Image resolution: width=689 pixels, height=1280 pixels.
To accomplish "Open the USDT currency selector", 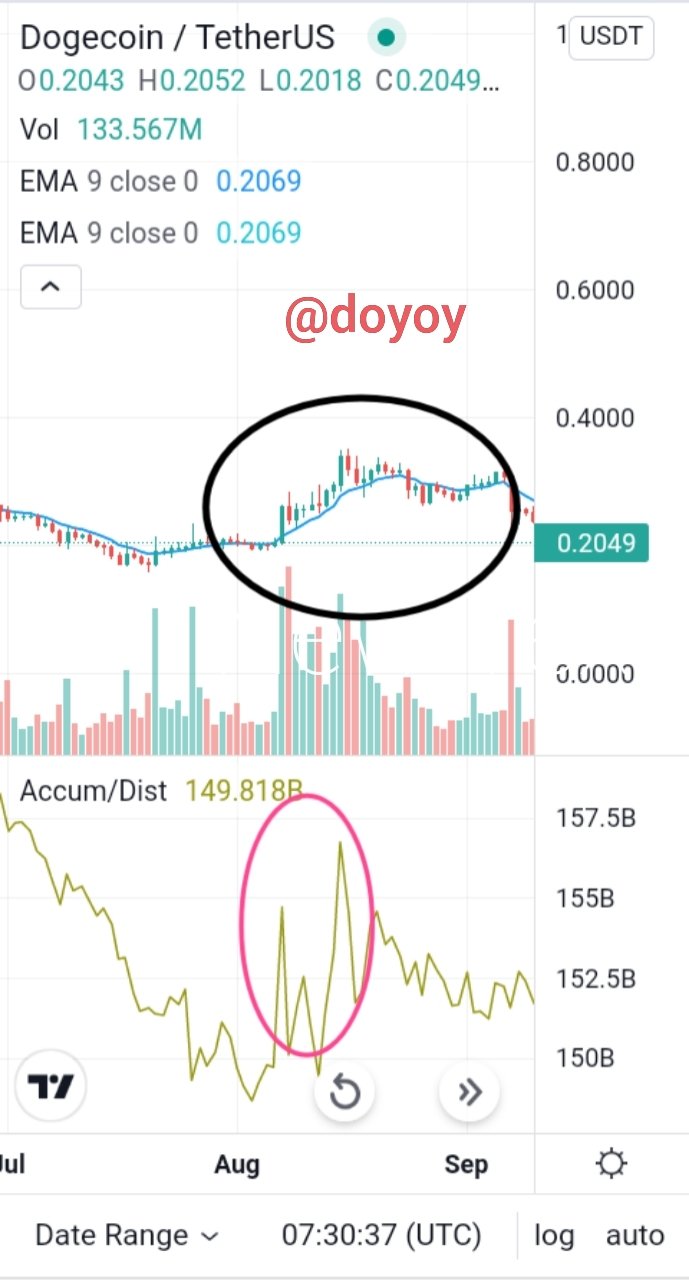I will click(x=612, y=38).
